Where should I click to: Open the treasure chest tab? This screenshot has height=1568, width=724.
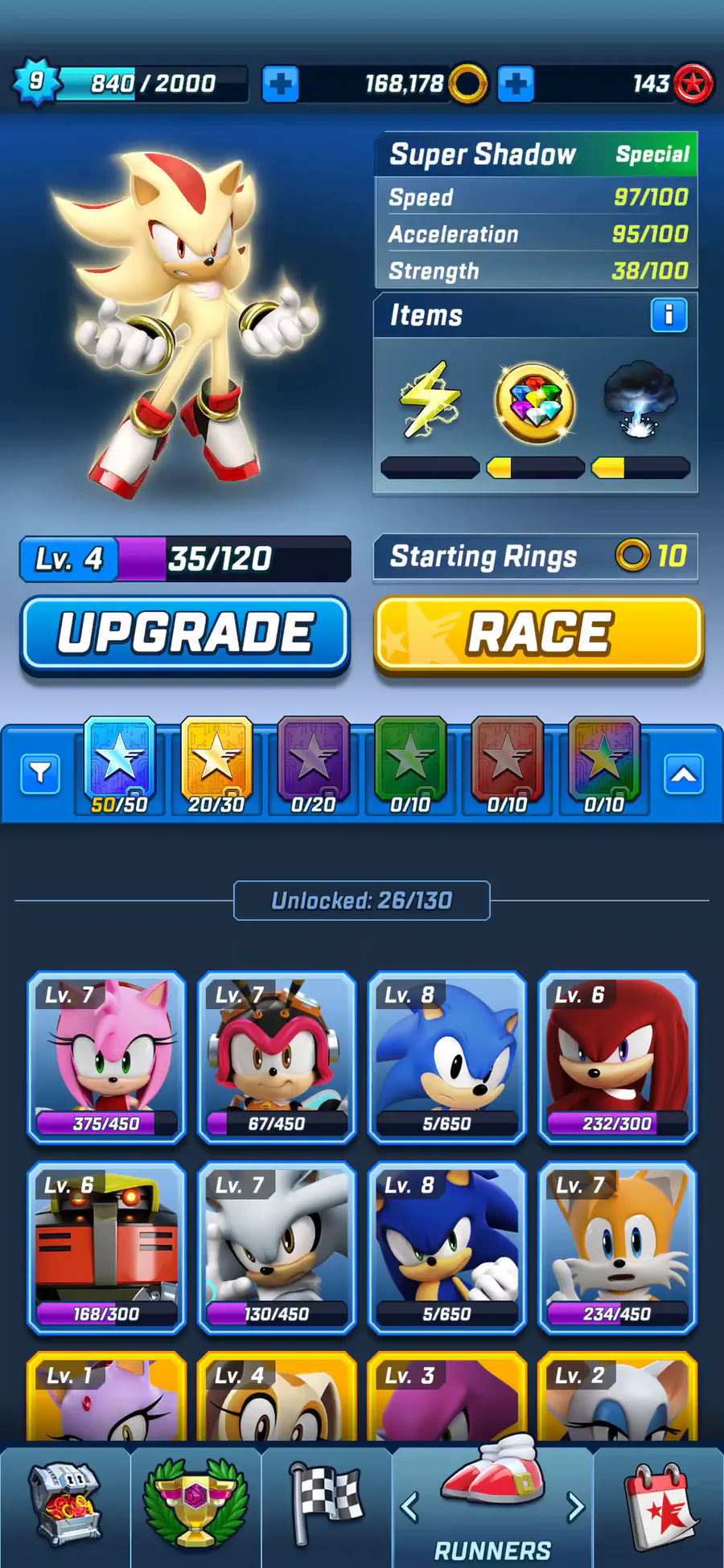click(64, 1504)
